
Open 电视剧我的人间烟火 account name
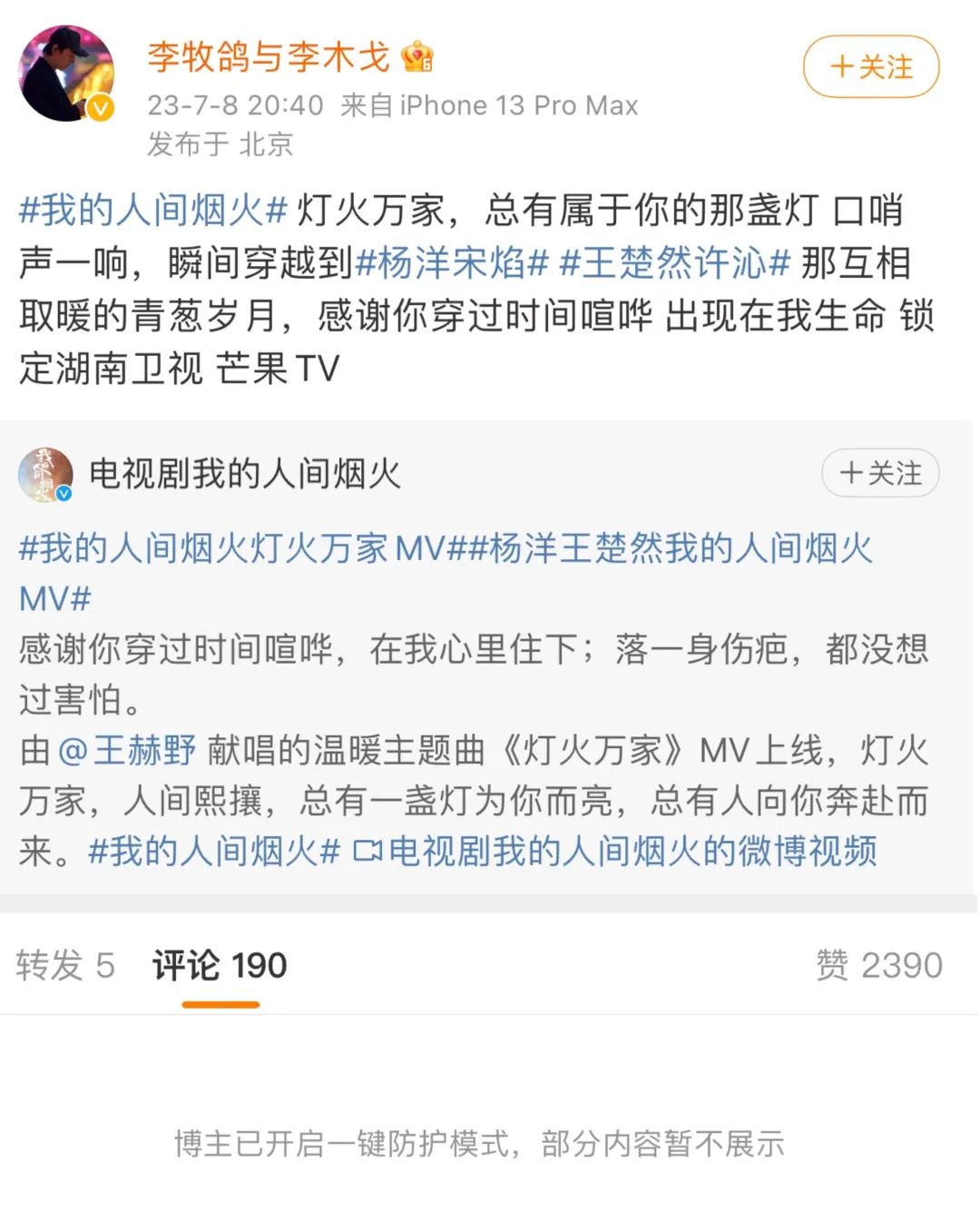(244, 473)
